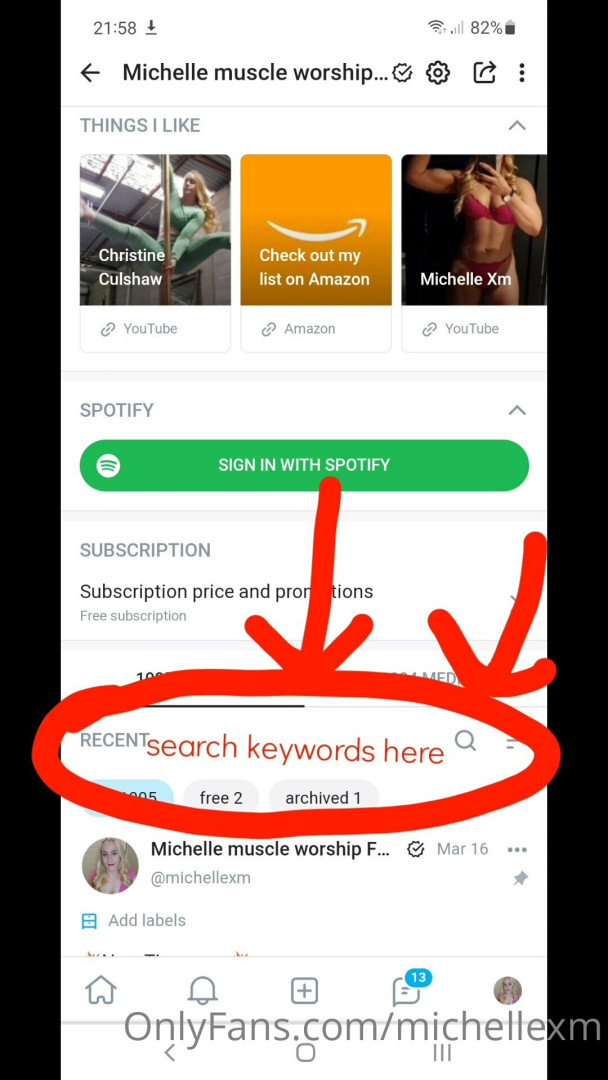
Task: Collapse the Things I Like section
Action: pos(516,126)
